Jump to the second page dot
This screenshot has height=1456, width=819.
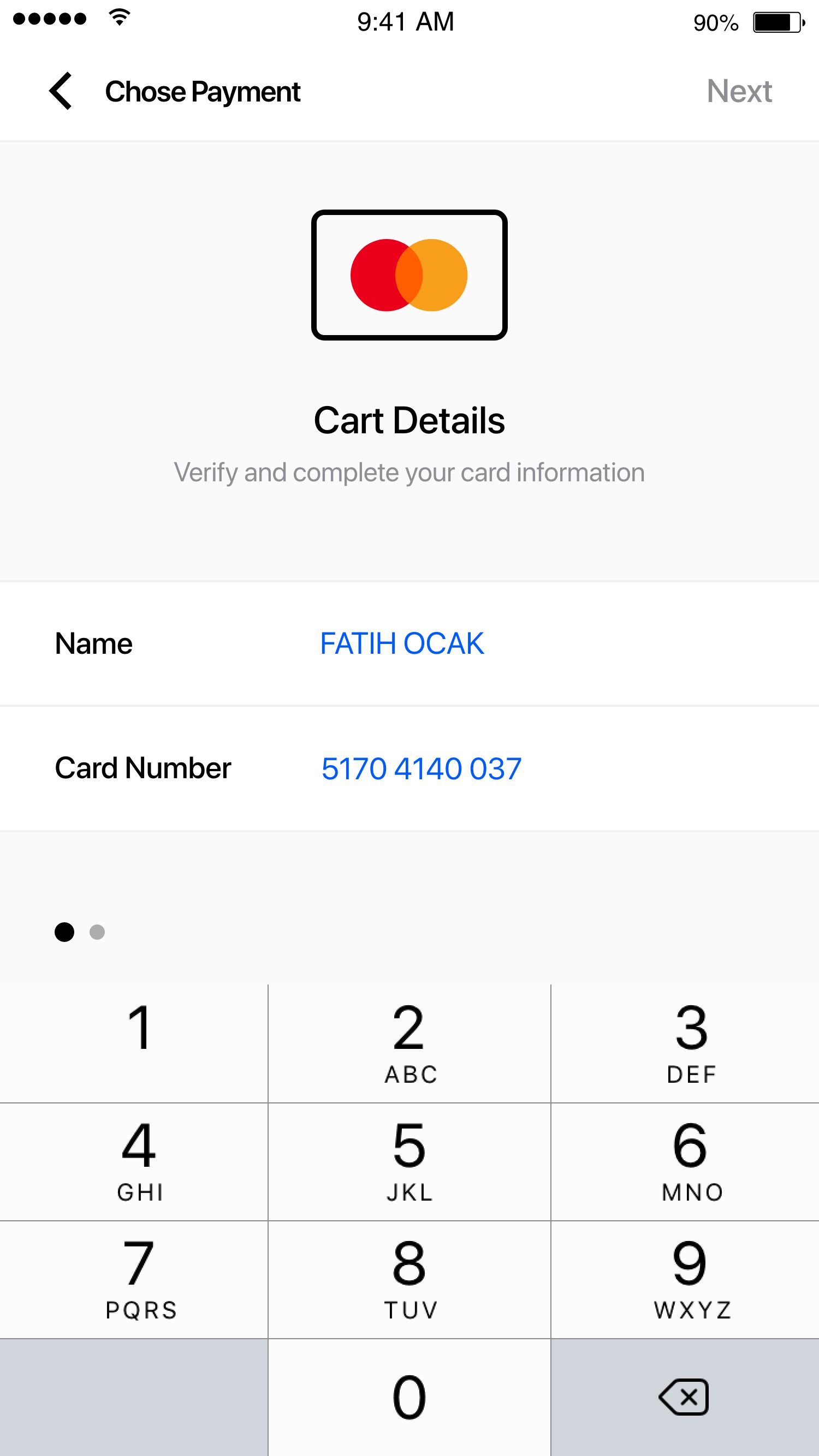point(97,932)
